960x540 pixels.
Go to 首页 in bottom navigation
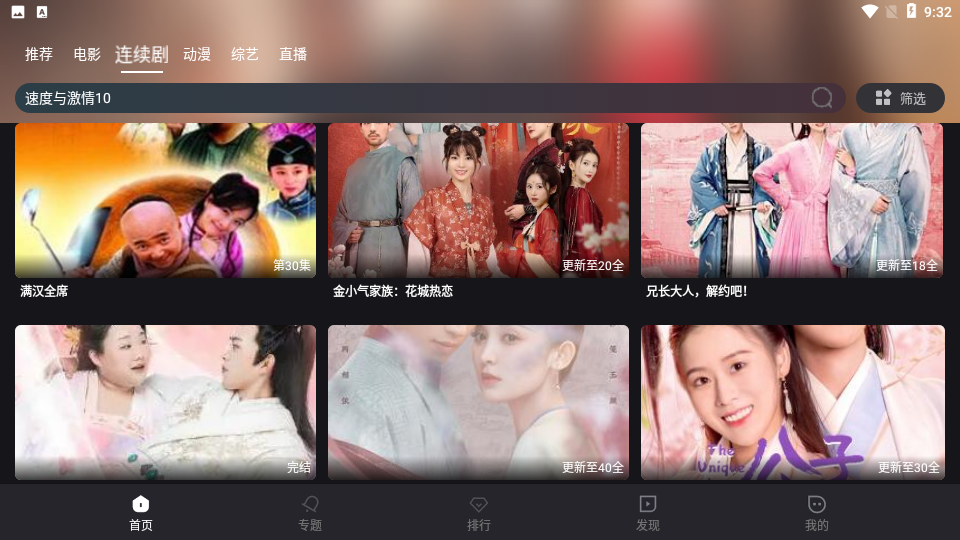coord(141,513)
